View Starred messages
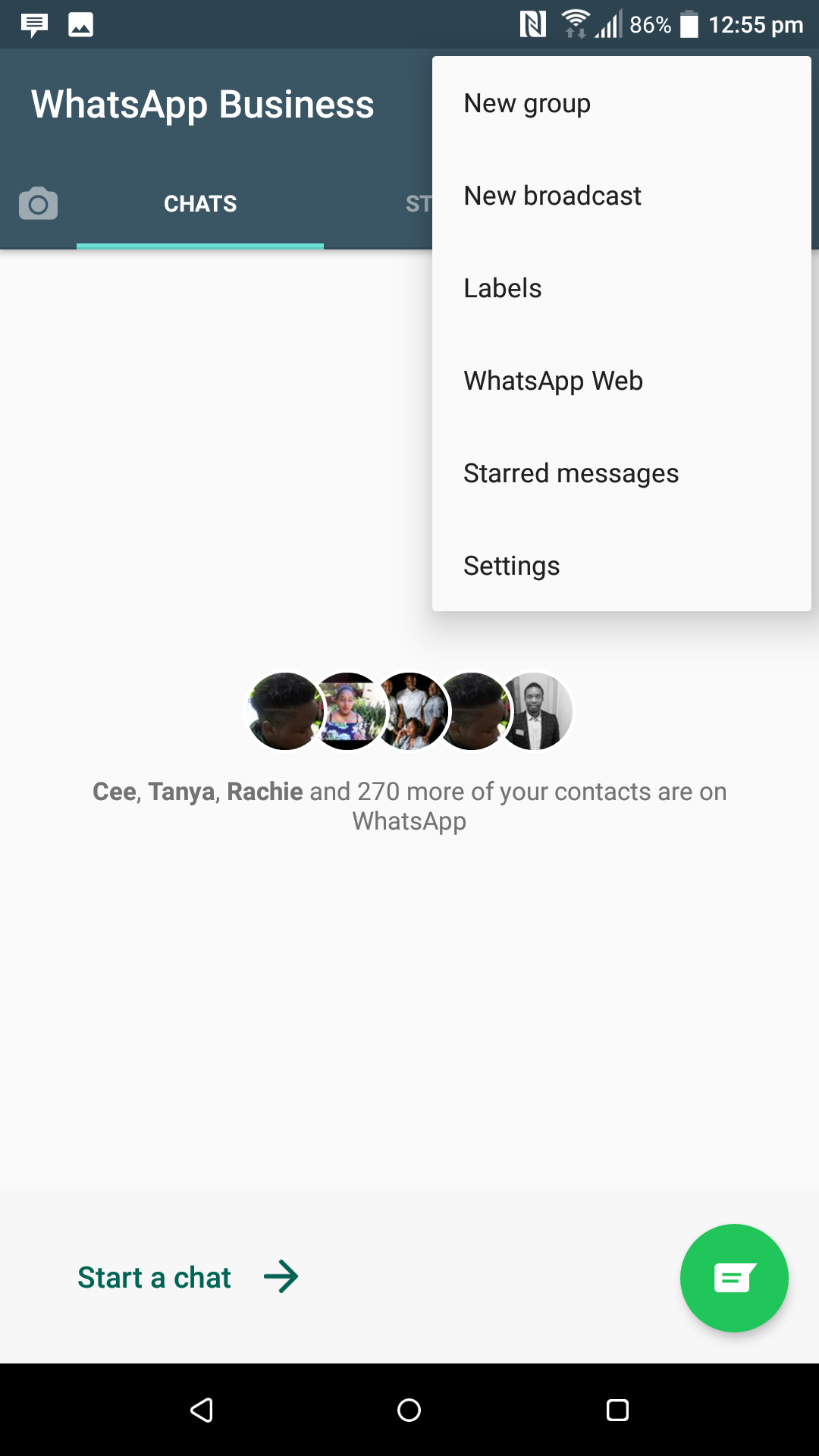Viewport: 819px width, 1456px height. pos(621,473)
